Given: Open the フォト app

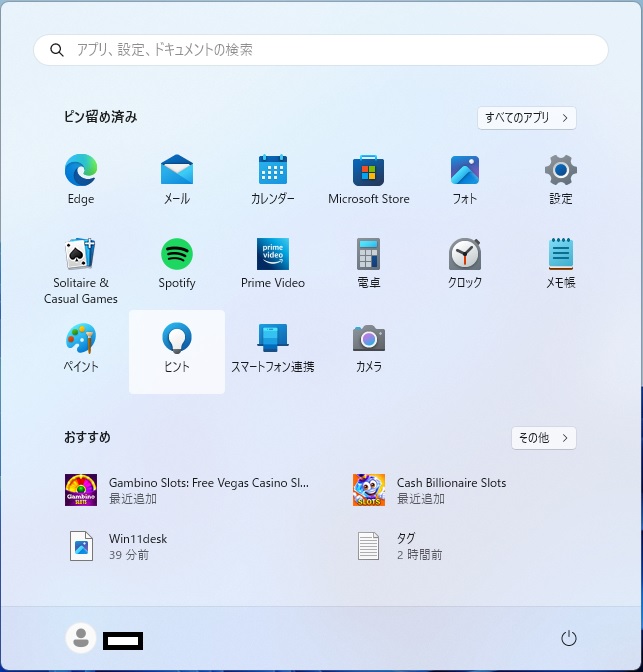Looking at the screenshot, I should coord(465,179).
